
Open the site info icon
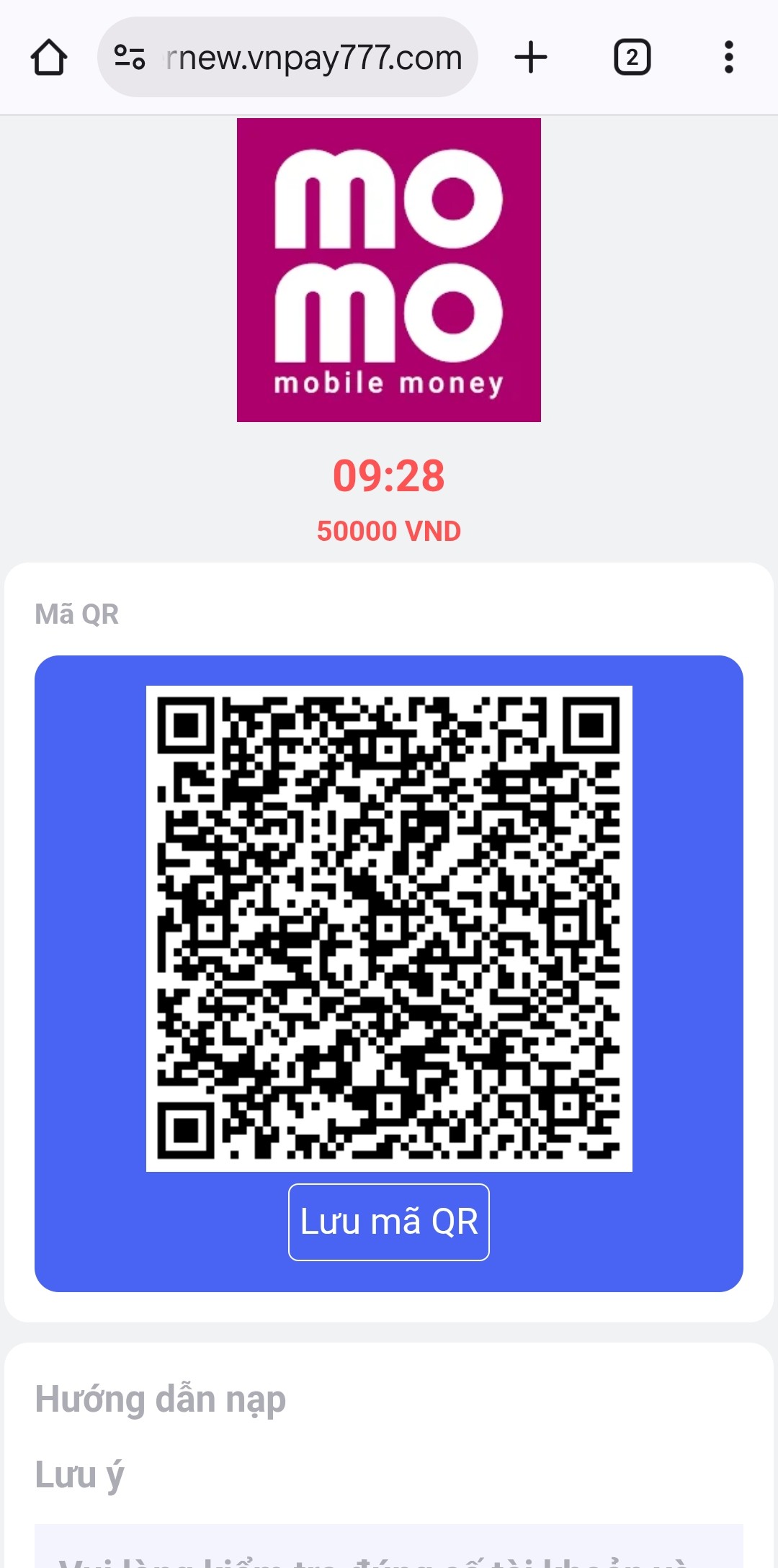coord(130,58)
